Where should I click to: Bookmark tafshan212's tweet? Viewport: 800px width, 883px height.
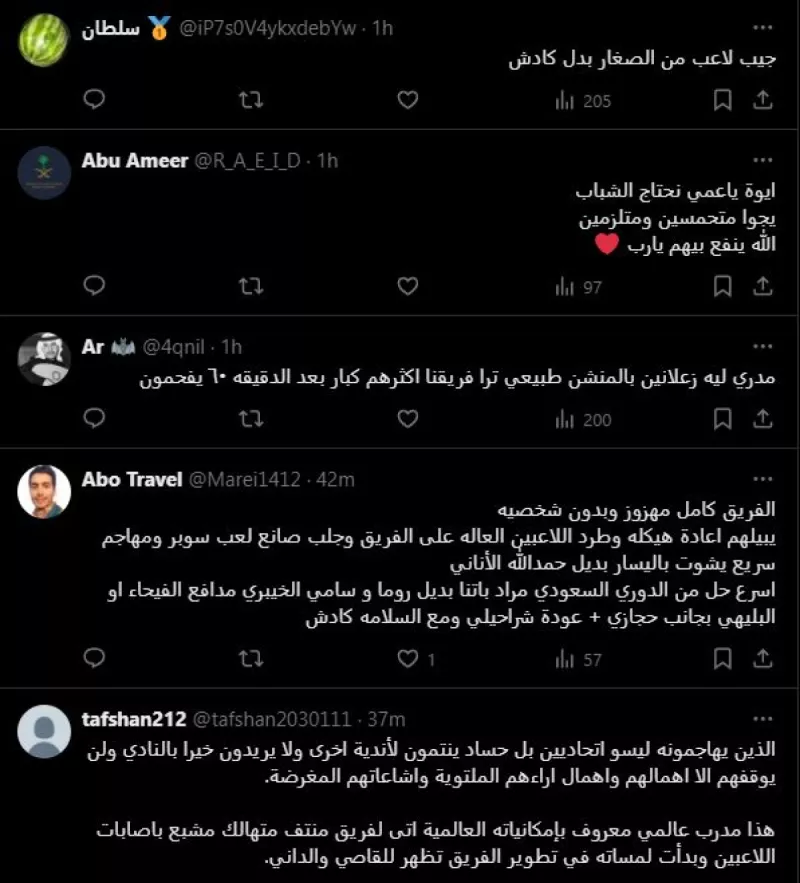pyautogui.click(x=723, y=880)
